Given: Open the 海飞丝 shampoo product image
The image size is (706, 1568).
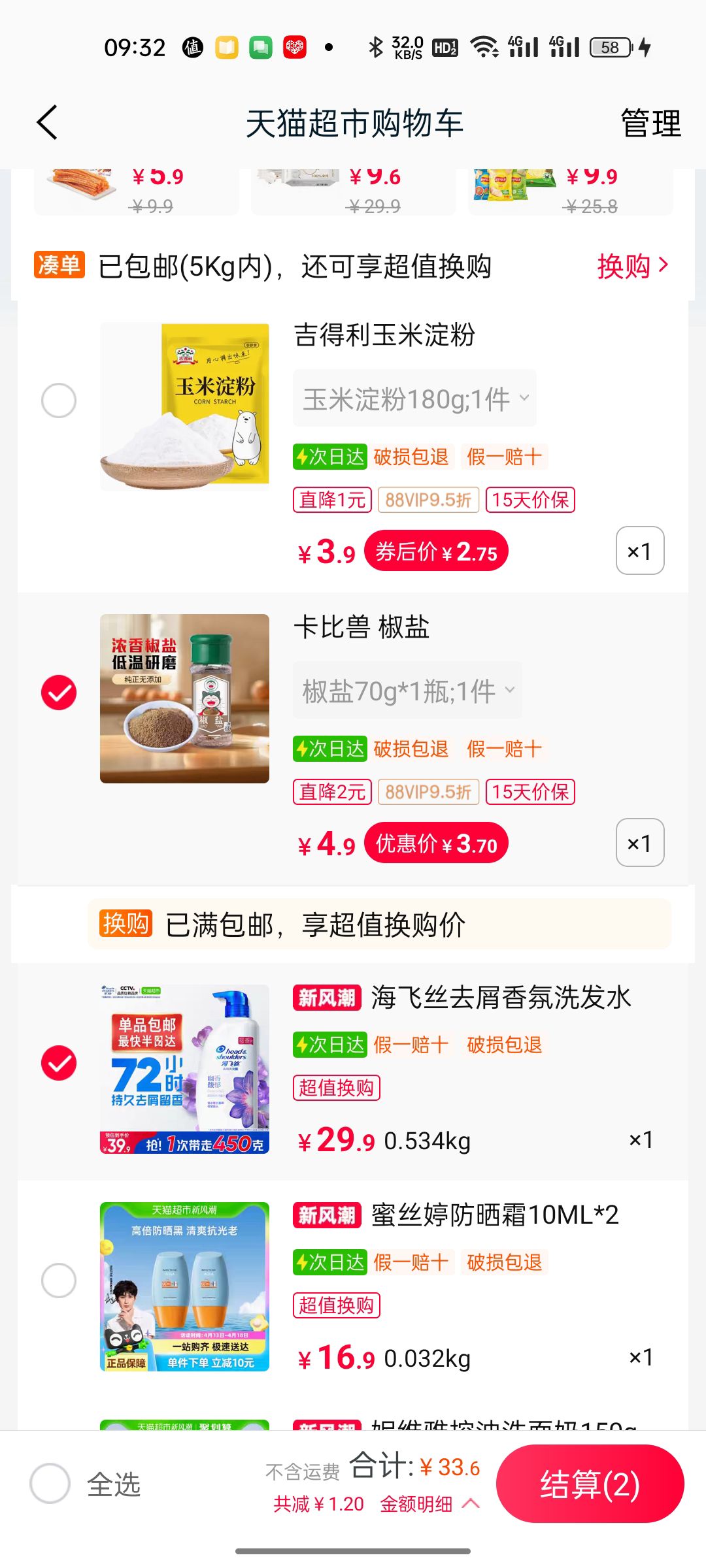Looking at the screenshot, I should 184,1069.
